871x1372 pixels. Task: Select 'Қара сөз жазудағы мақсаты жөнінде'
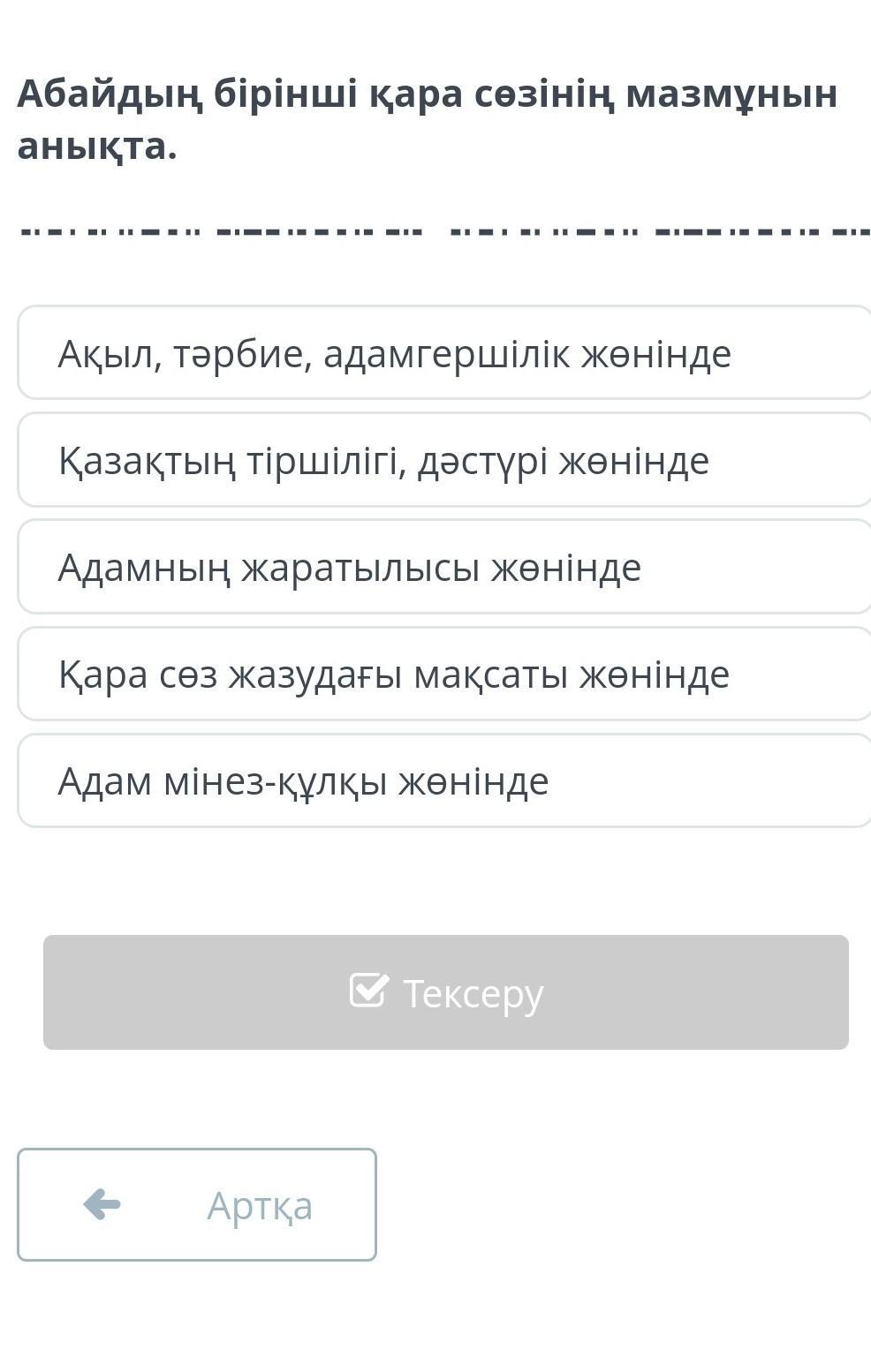pyautogui.click(x=444, y=674)
